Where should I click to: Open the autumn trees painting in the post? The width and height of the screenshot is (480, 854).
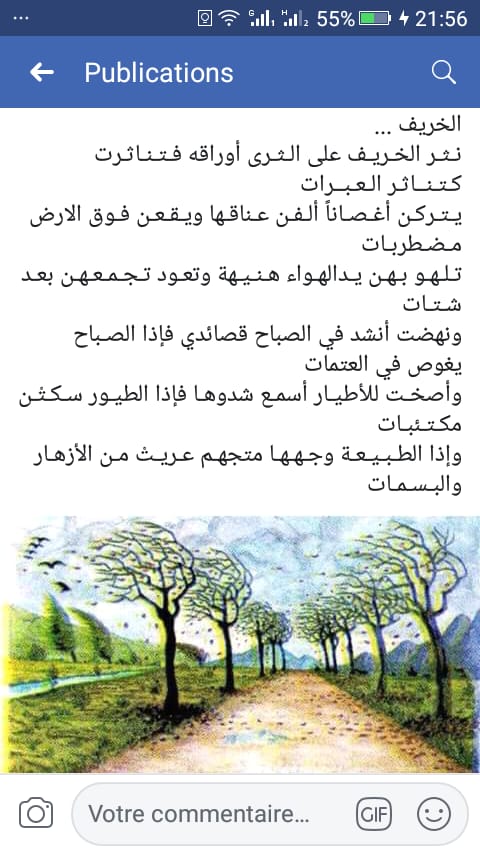tap(240, 644)
